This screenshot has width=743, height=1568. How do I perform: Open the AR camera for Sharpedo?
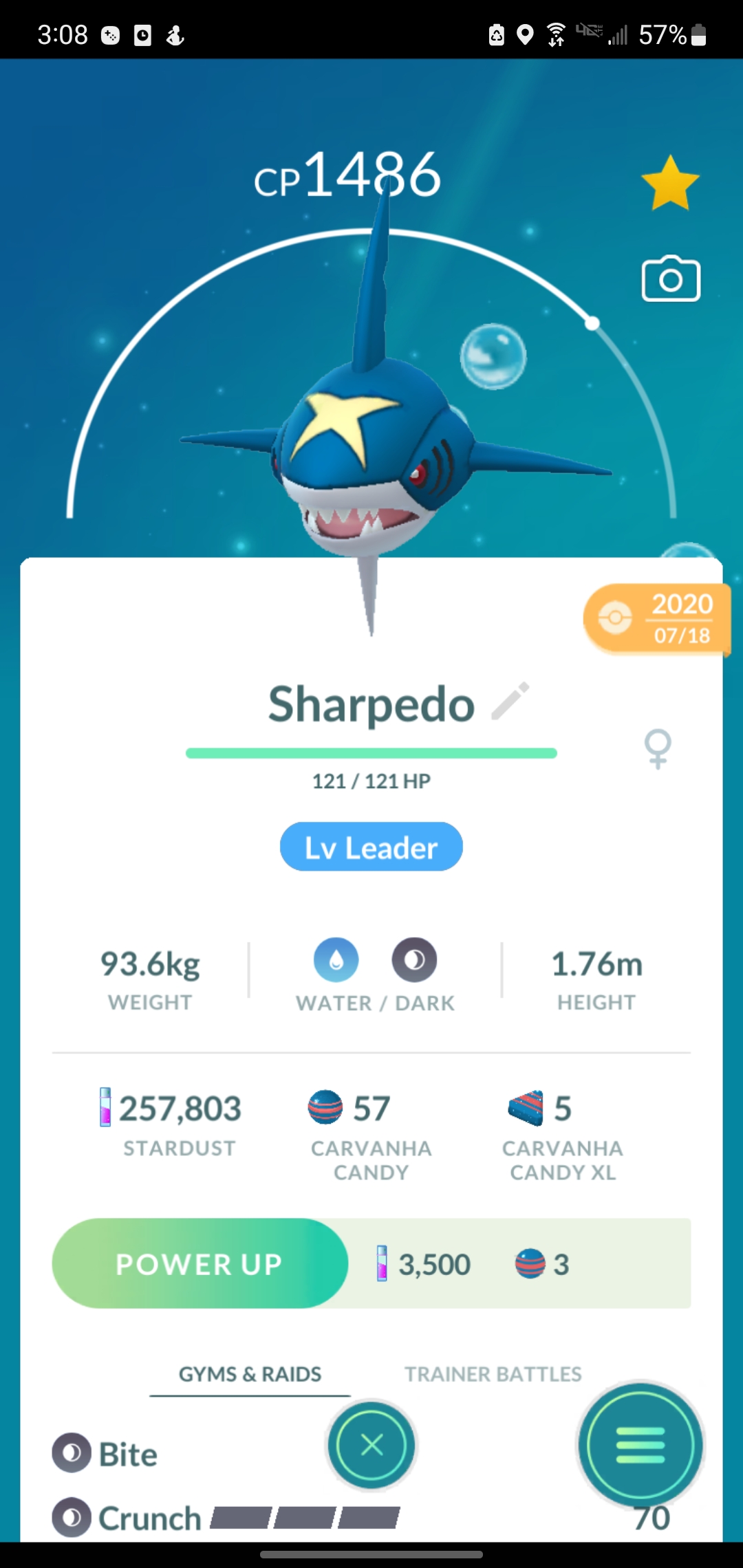click(671, 279)
